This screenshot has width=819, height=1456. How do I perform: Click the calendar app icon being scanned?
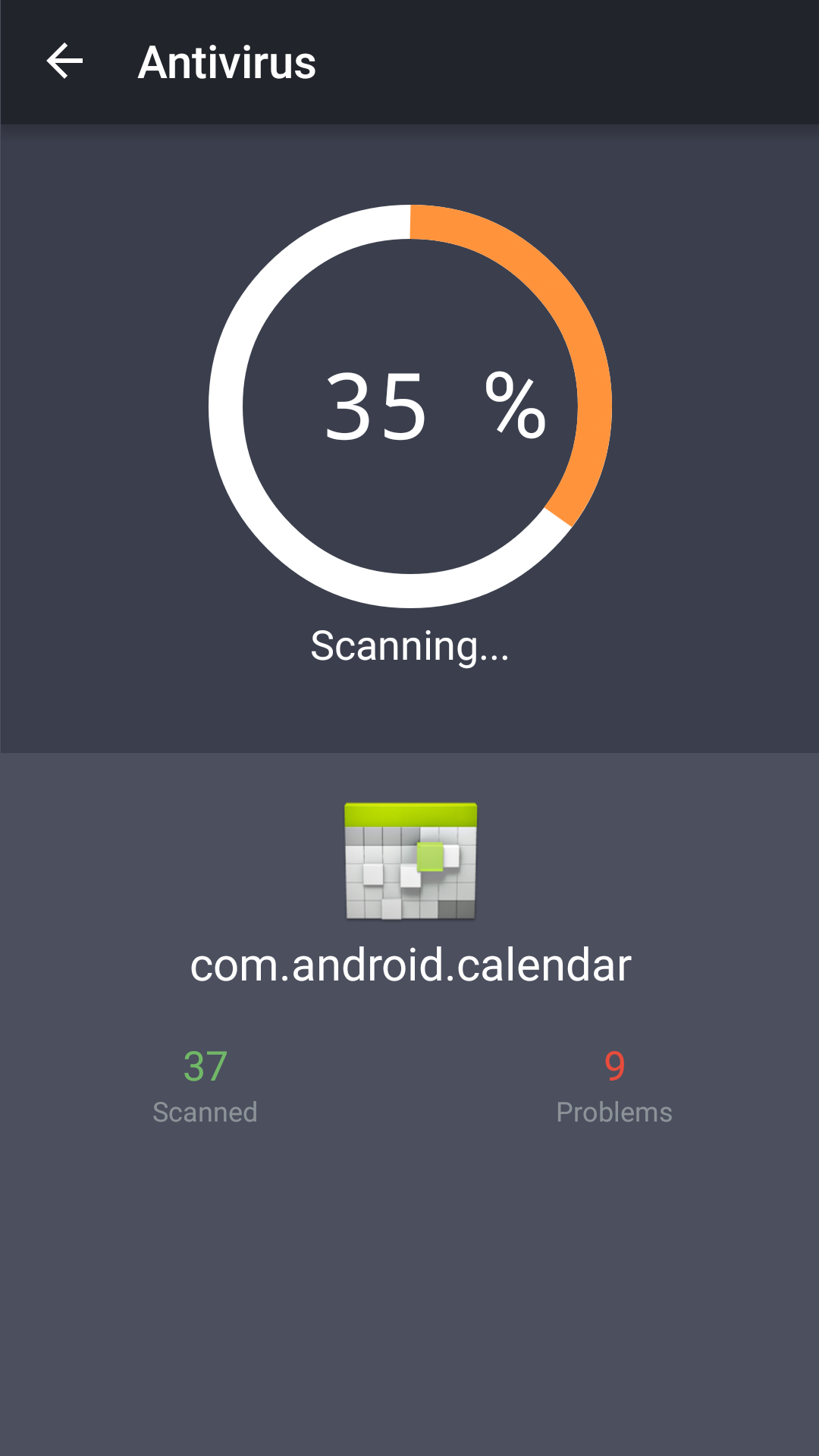(409, 861)
